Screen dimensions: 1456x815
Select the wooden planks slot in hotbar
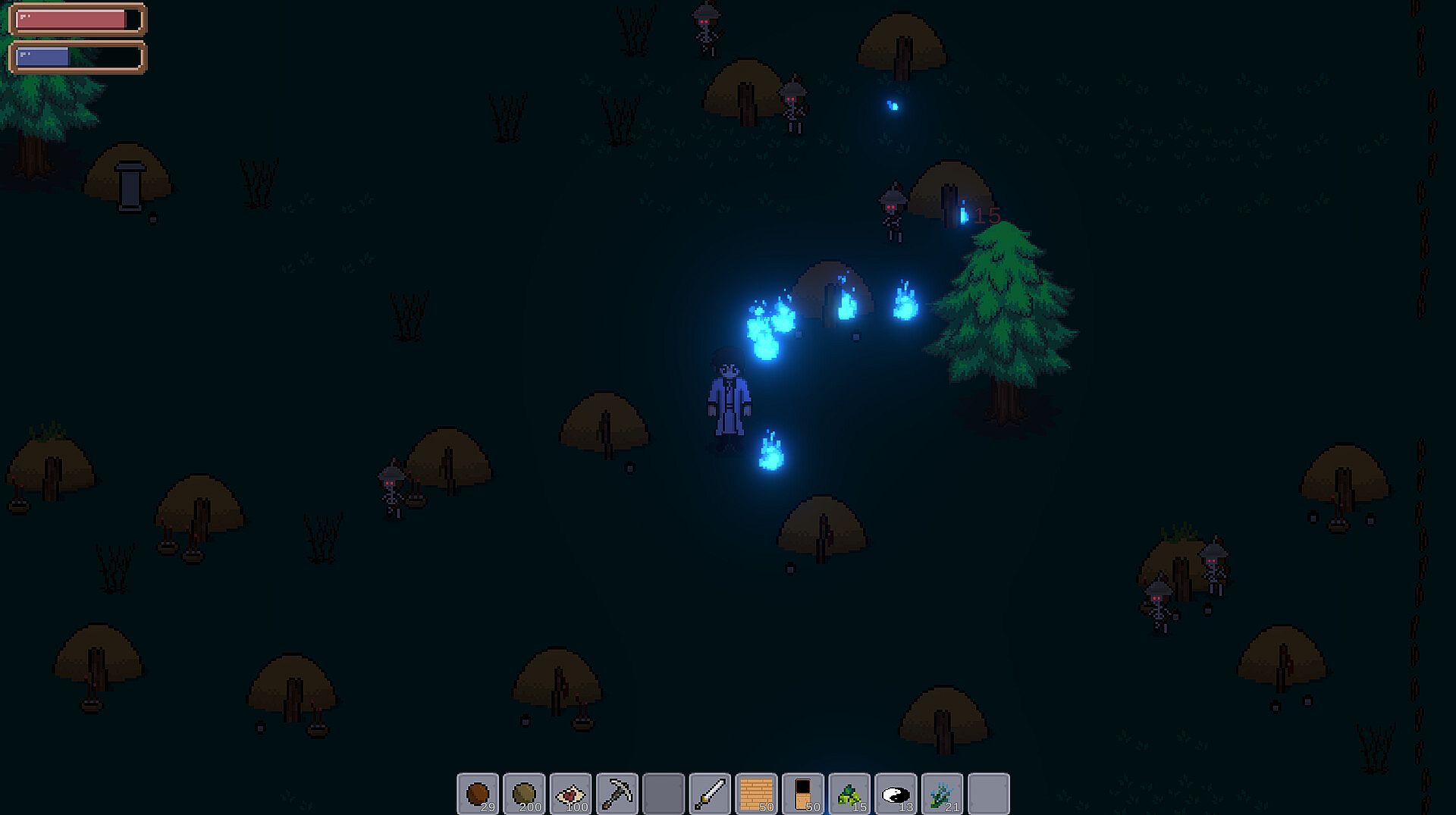coord(756,794)
